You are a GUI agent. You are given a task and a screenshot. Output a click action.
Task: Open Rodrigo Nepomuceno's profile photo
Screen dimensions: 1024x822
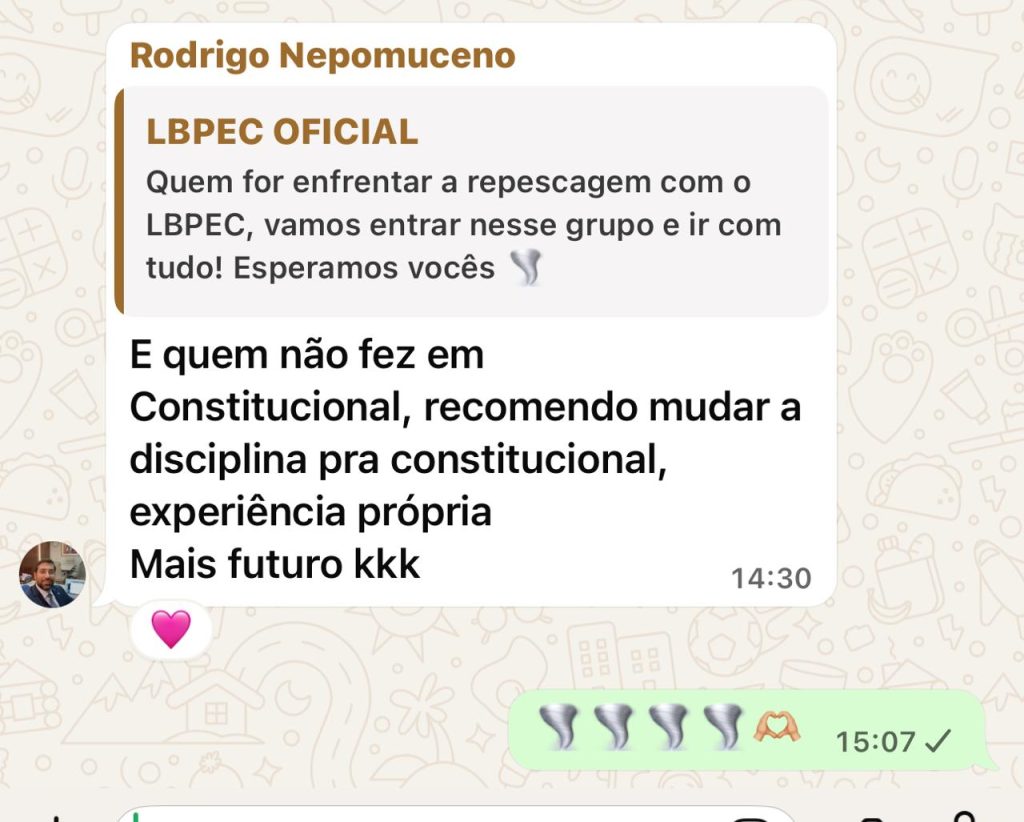pyautogui.click(x=52, y=575)
